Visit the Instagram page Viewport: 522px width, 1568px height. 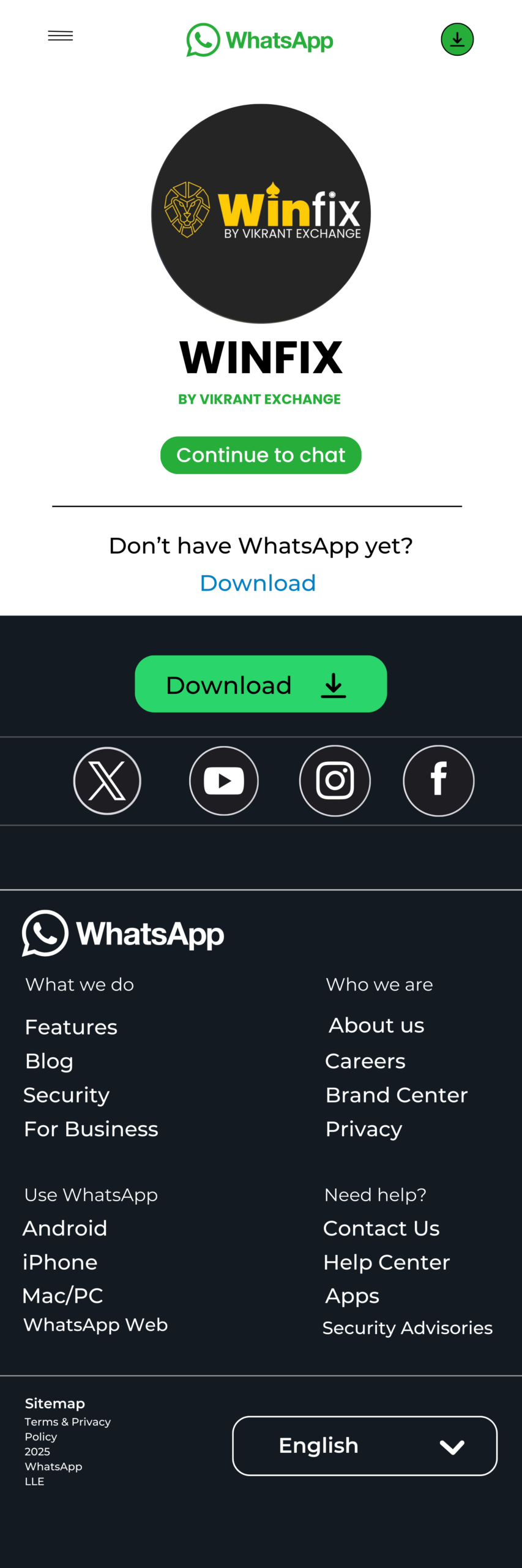pos(335,781)
